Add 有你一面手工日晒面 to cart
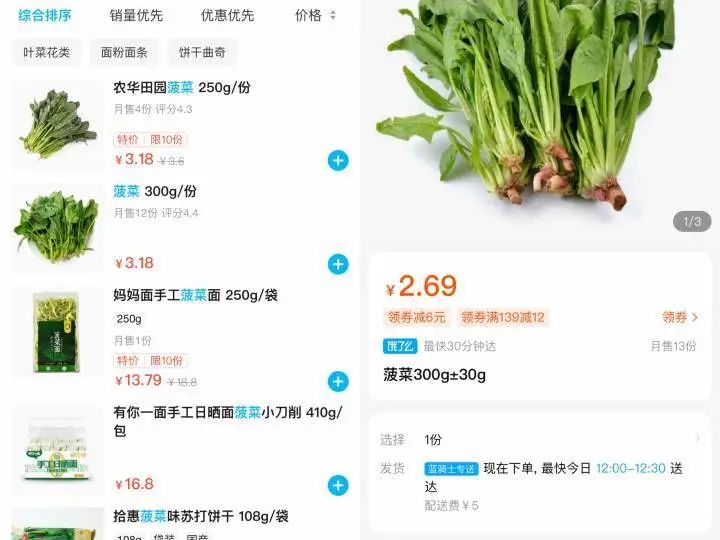Screen dimensions: 720x540 [338, 485]
